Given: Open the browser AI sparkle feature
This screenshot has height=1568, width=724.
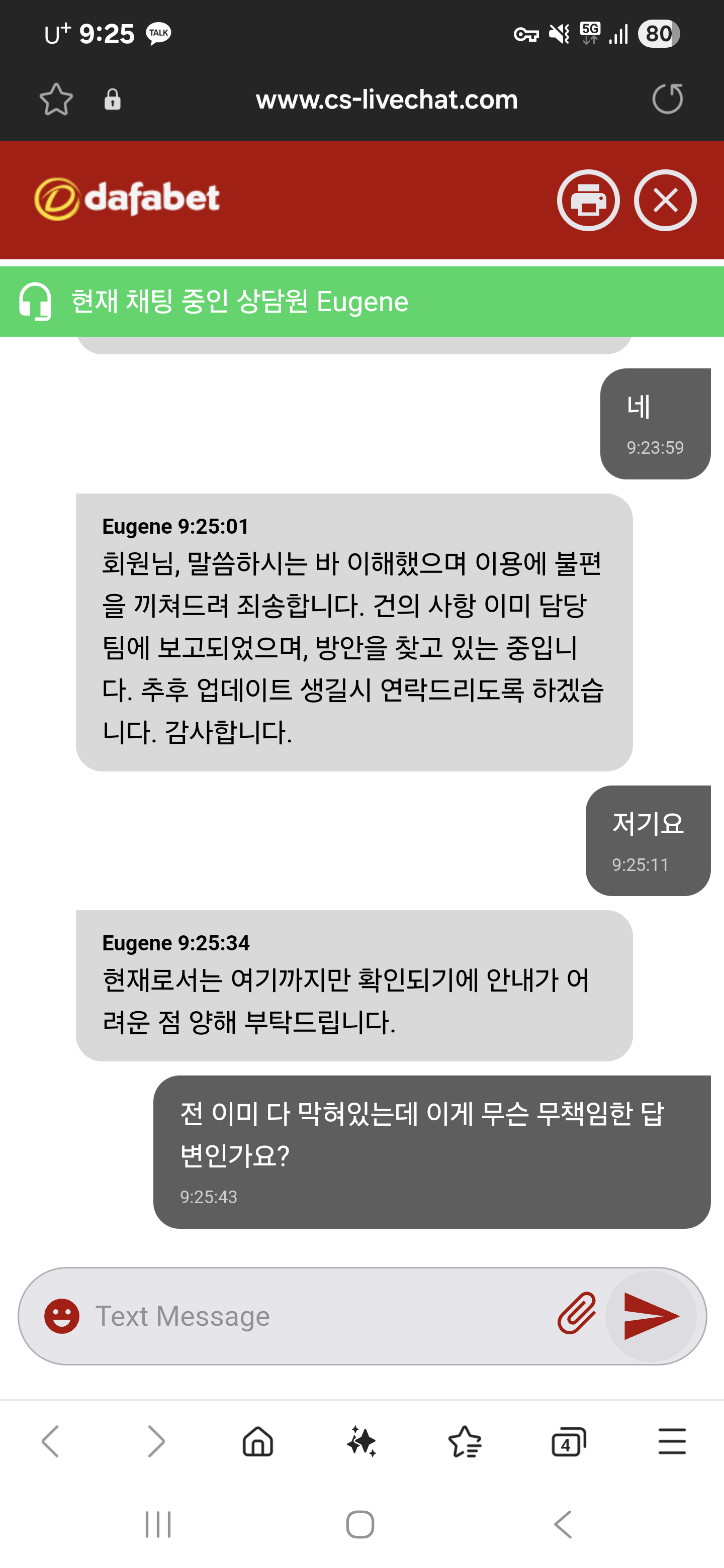Looking at the screenshot, I should coord(361,1441).
